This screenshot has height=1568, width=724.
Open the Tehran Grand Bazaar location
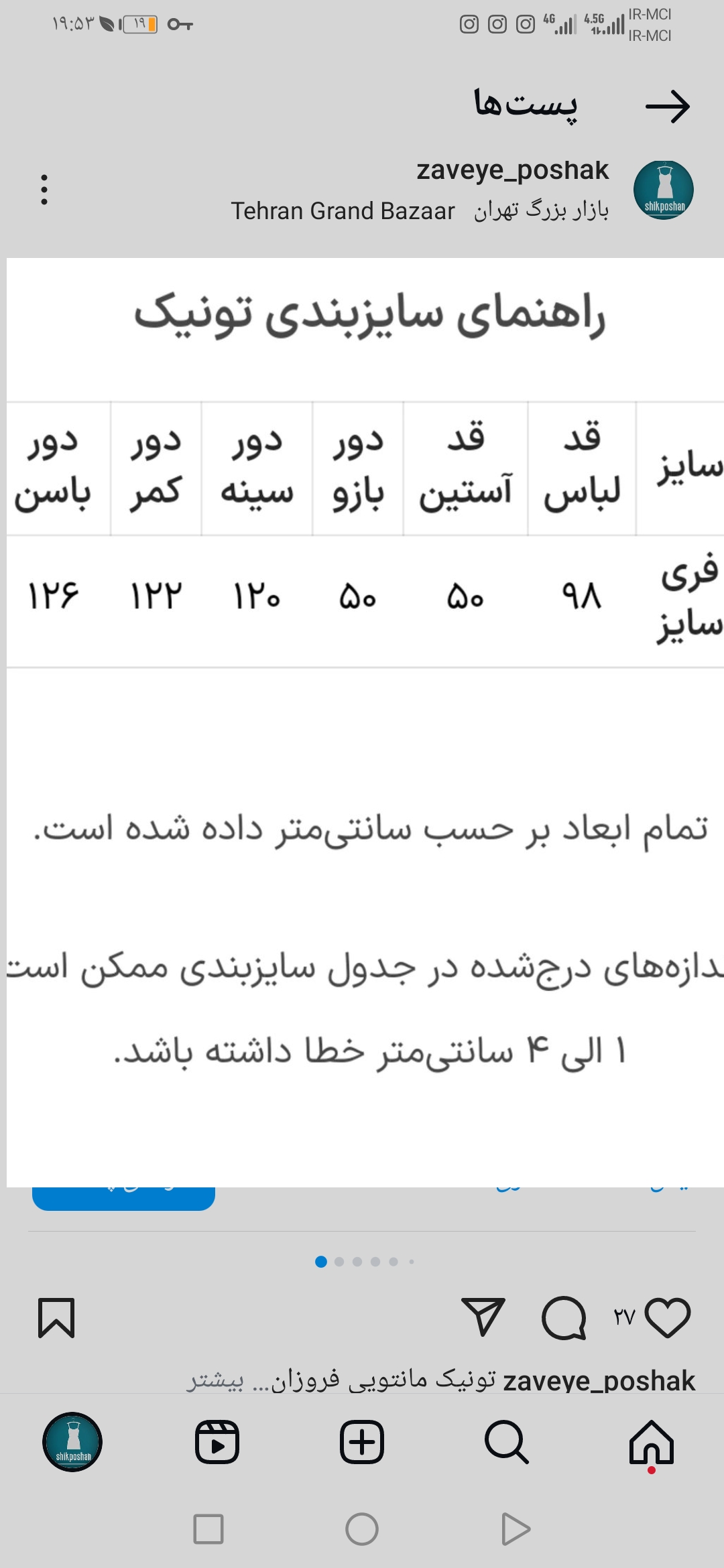pyautogui.click(x=420, y=211)
